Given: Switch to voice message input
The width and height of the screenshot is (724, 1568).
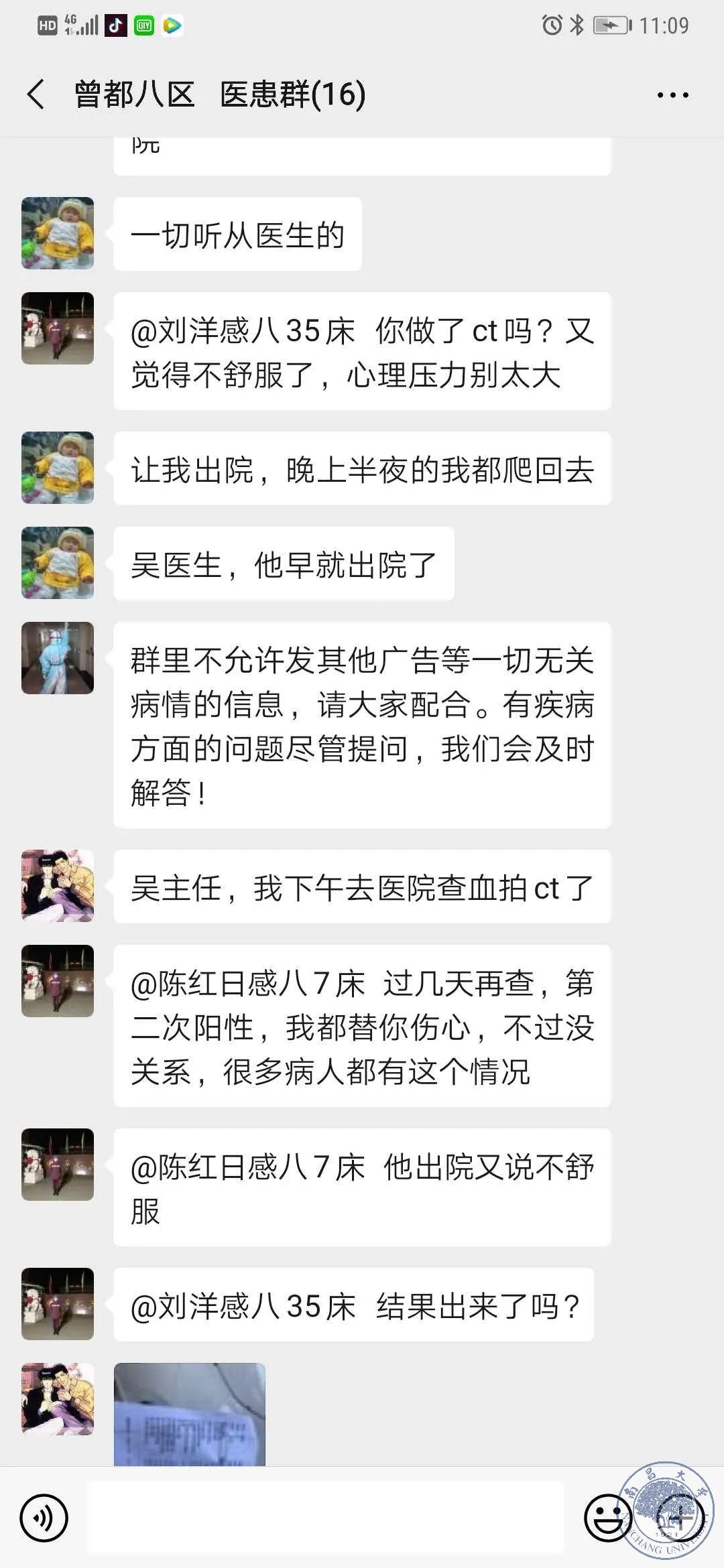Looking at the screenshot, I should (x=44, y=1517).
